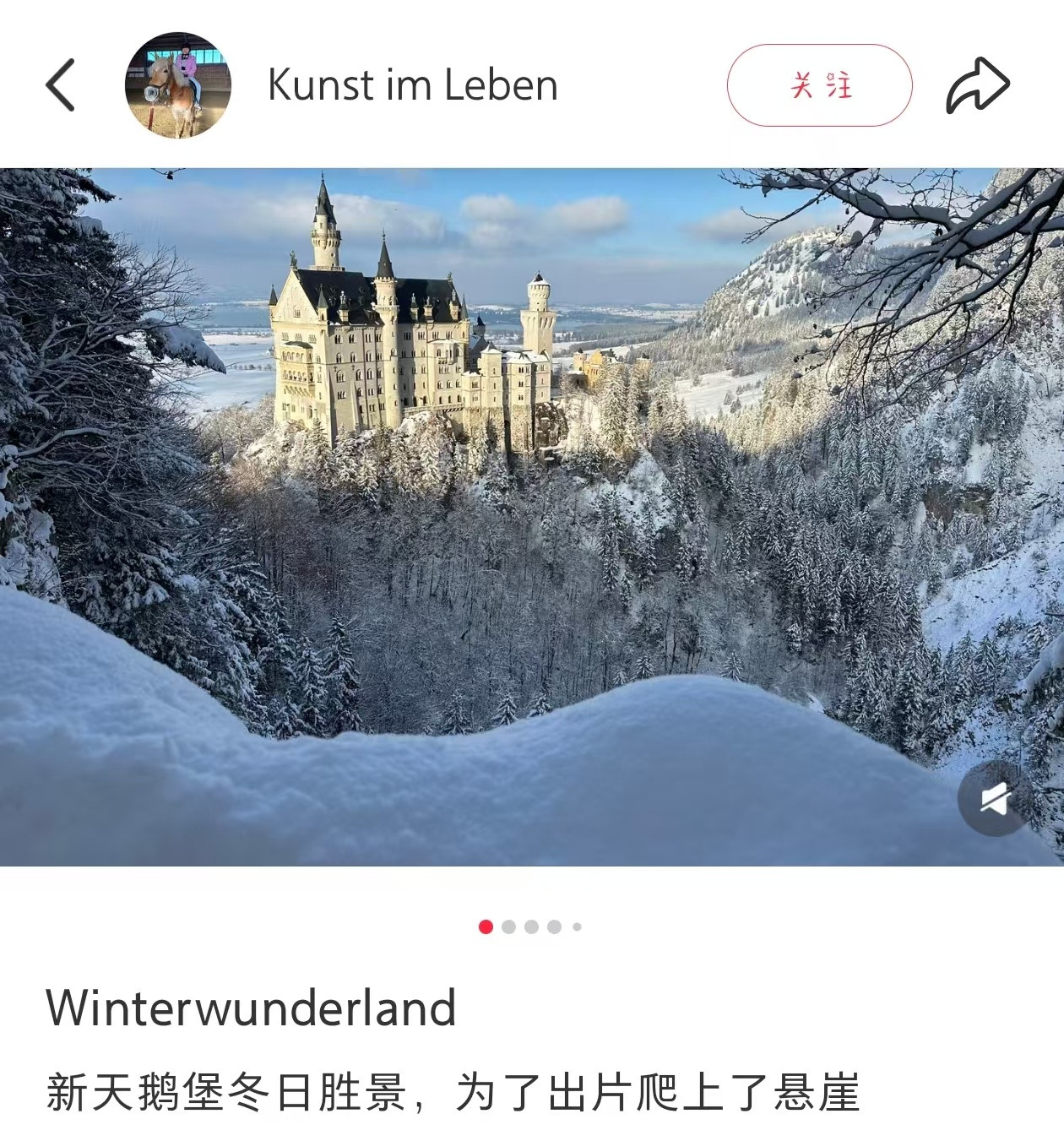Tap the back chevron to leave the post

[60, 84]
